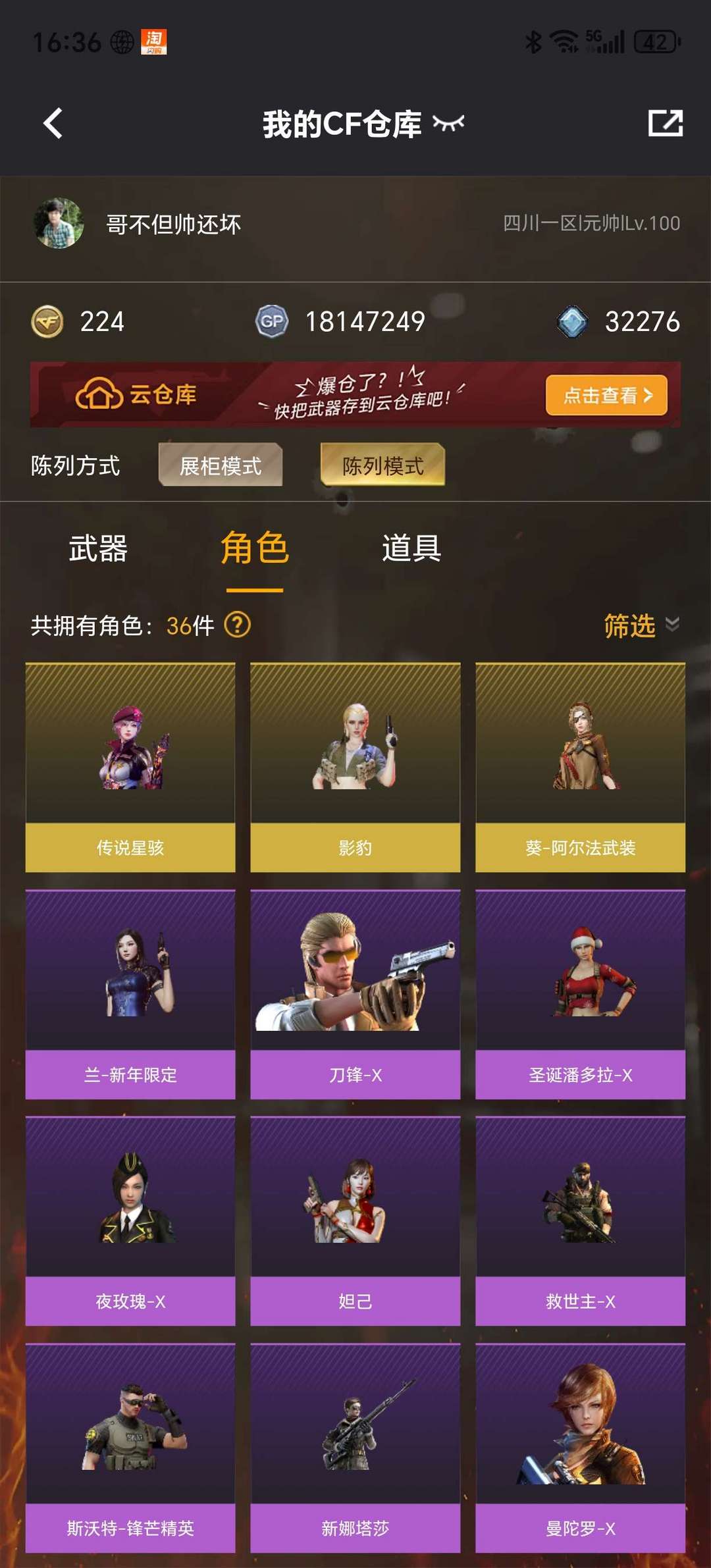Switch to the 武器 tab
Screen dimensions: 711x1568
98,548
